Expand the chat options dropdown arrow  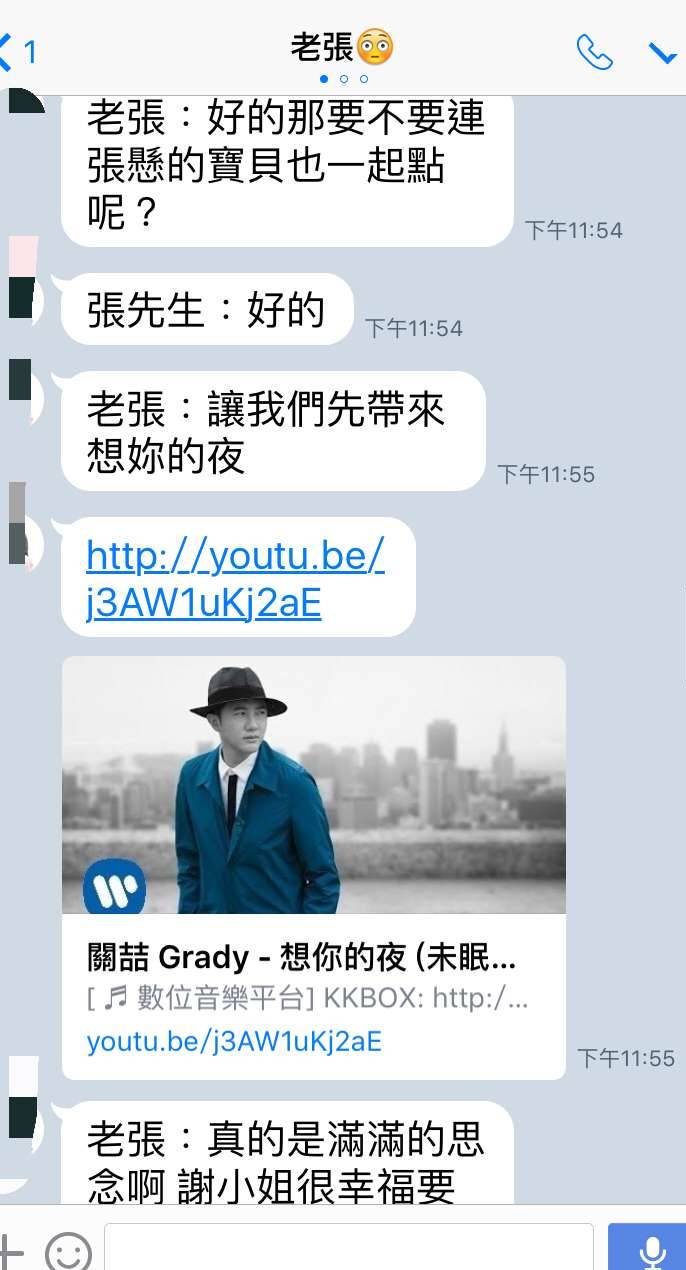(662, 53)
